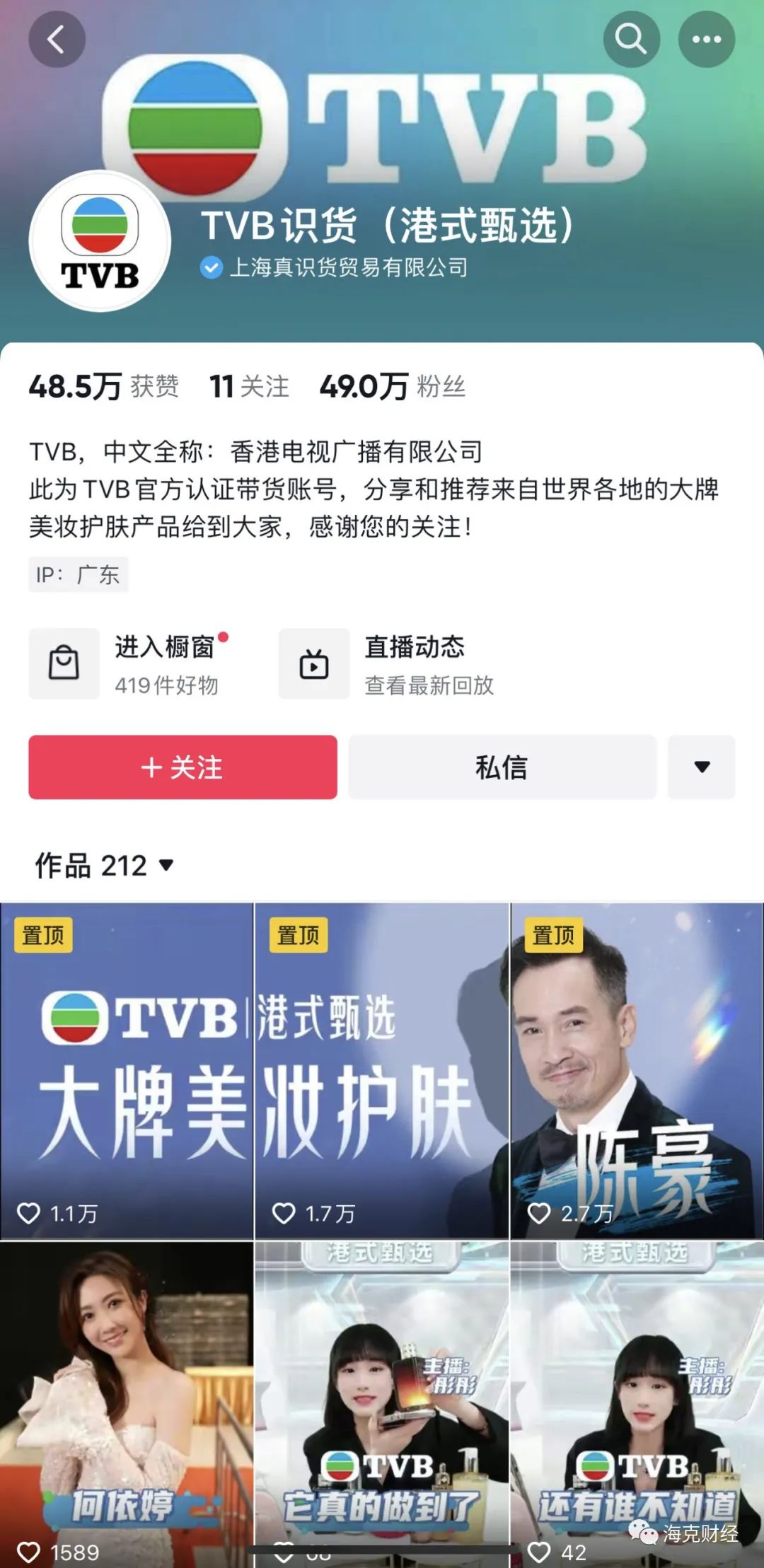Play the pinned video with 1.7万 likes
This screenshot has width=764, height=1568.
pos(381,1070)
